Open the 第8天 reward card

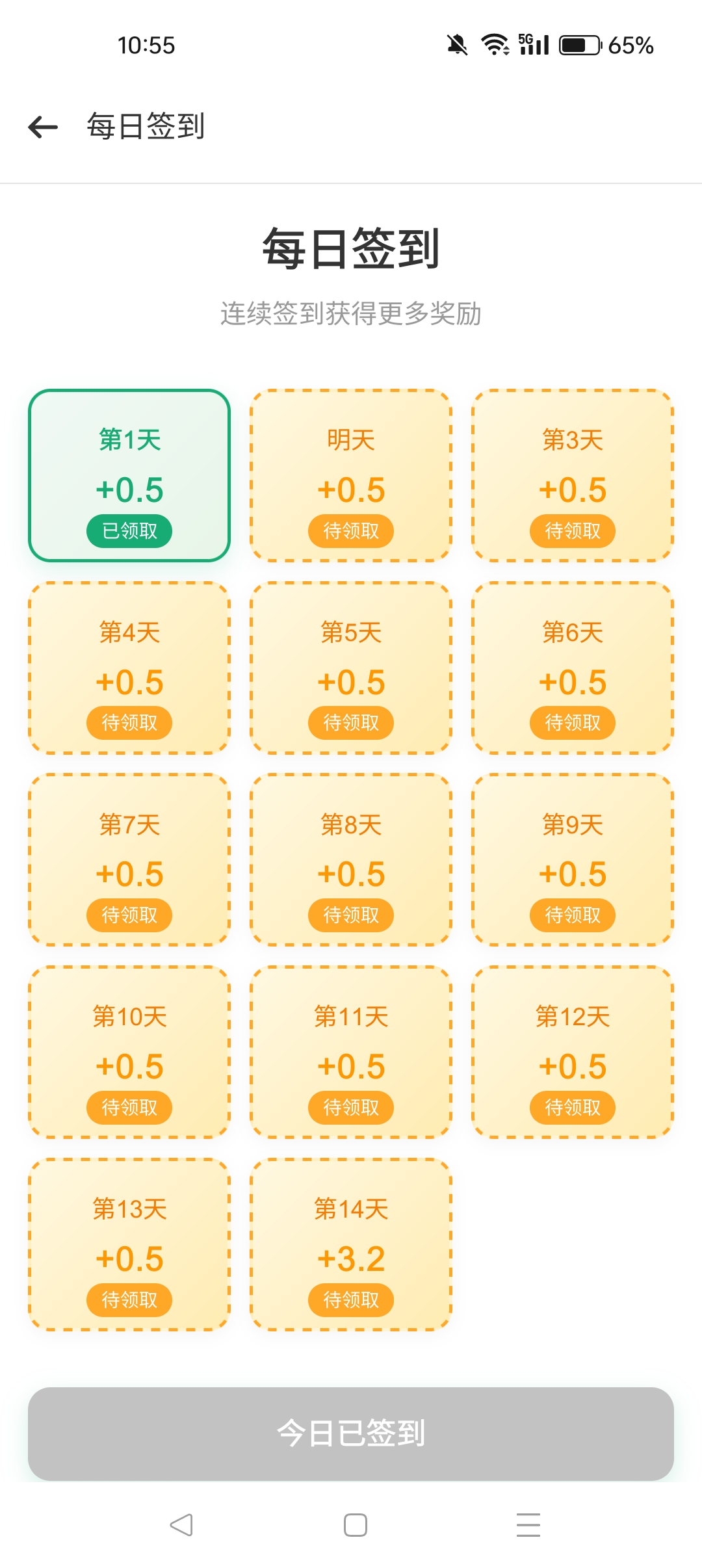[351, 859]
